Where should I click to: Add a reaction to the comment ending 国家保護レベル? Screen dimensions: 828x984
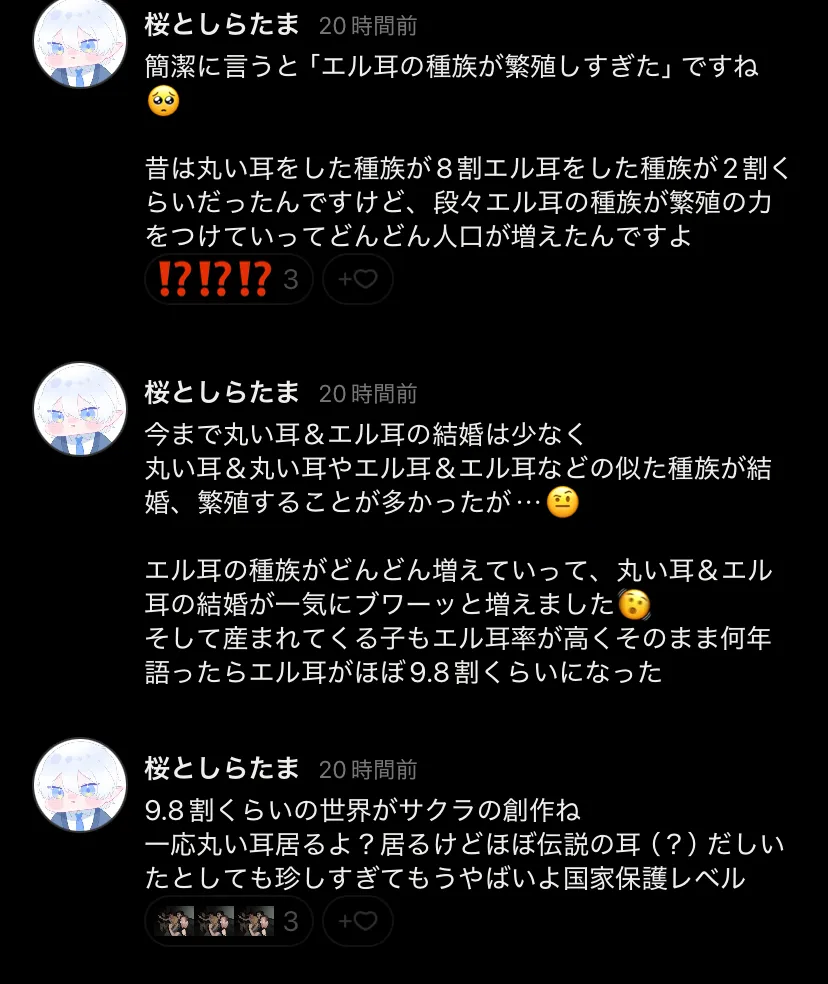[358, 921]
